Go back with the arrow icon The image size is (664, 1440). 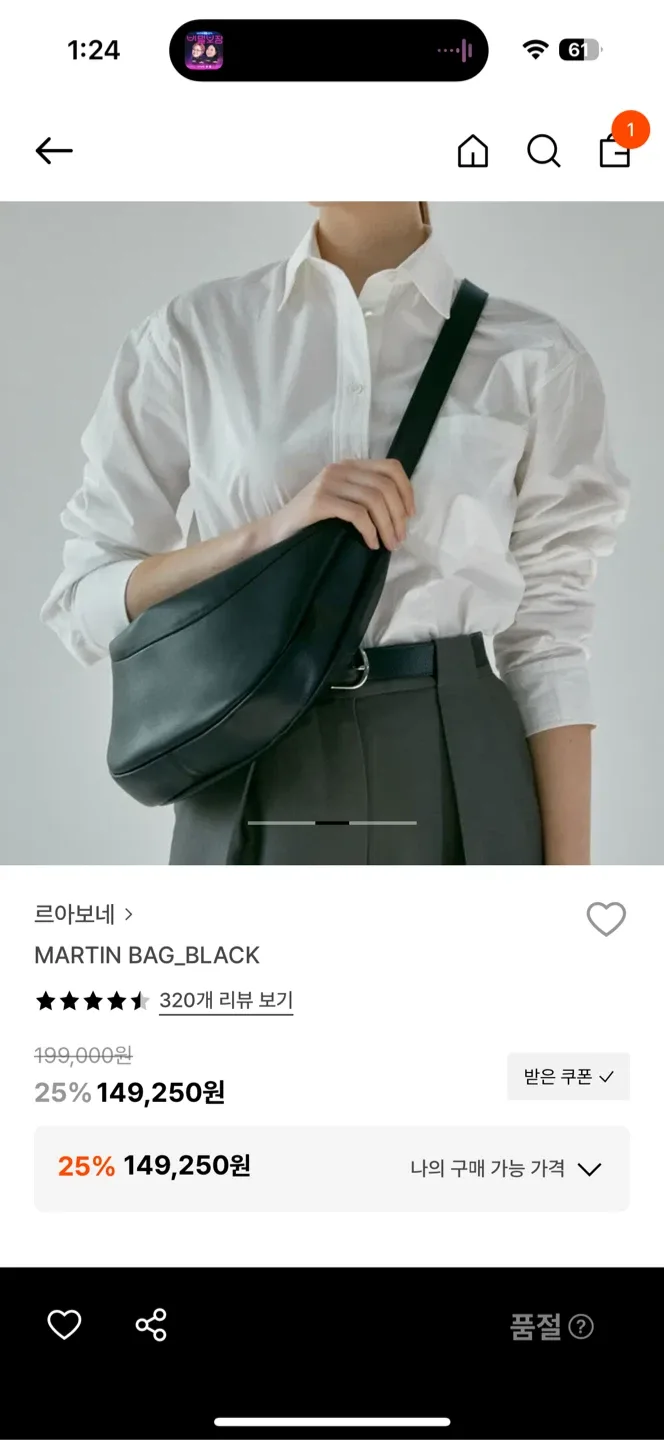tap(54, 151)
